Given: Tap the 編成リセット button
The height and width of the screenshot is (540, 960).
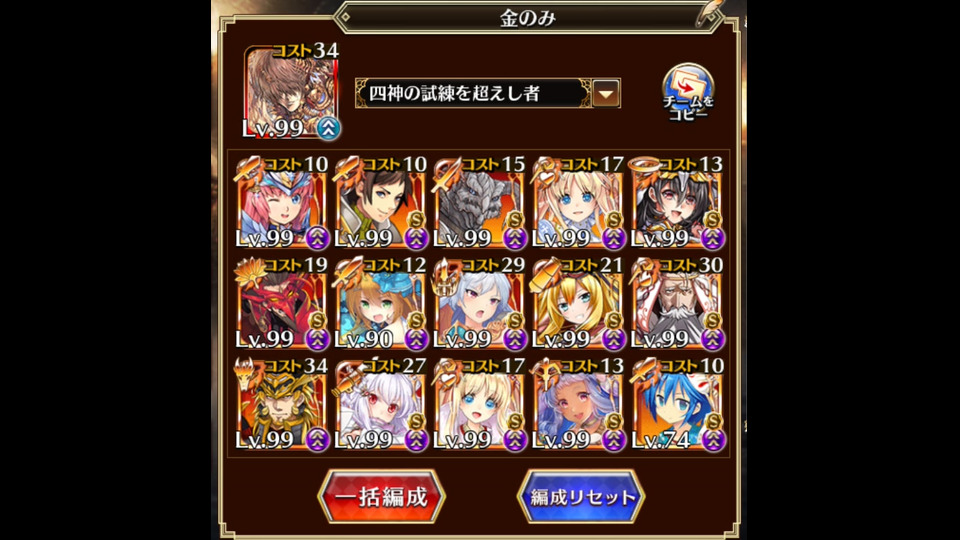Looking at the screenshot, I should pos(581,497).
